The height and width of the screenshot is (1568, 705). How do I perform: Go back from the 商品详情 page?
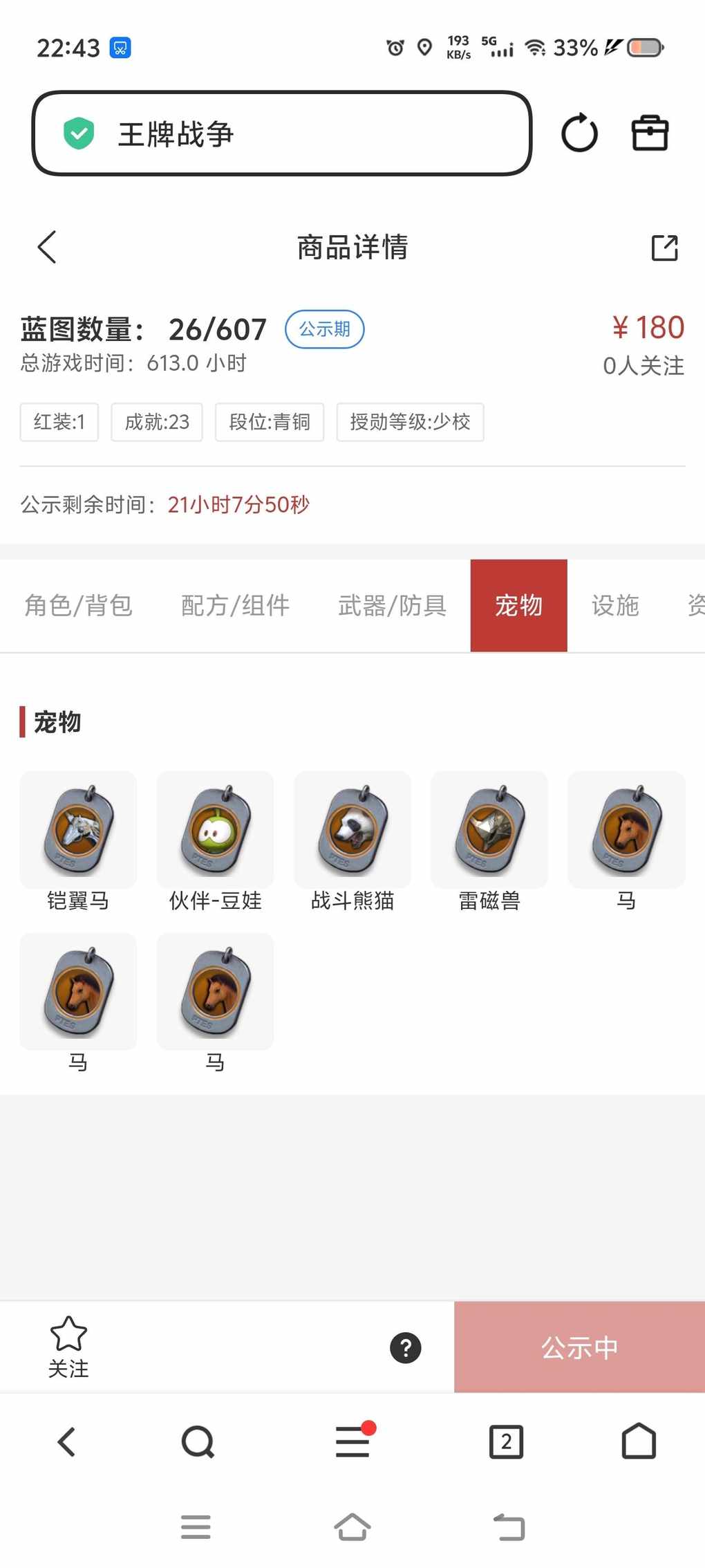click(x=47, y=247)
